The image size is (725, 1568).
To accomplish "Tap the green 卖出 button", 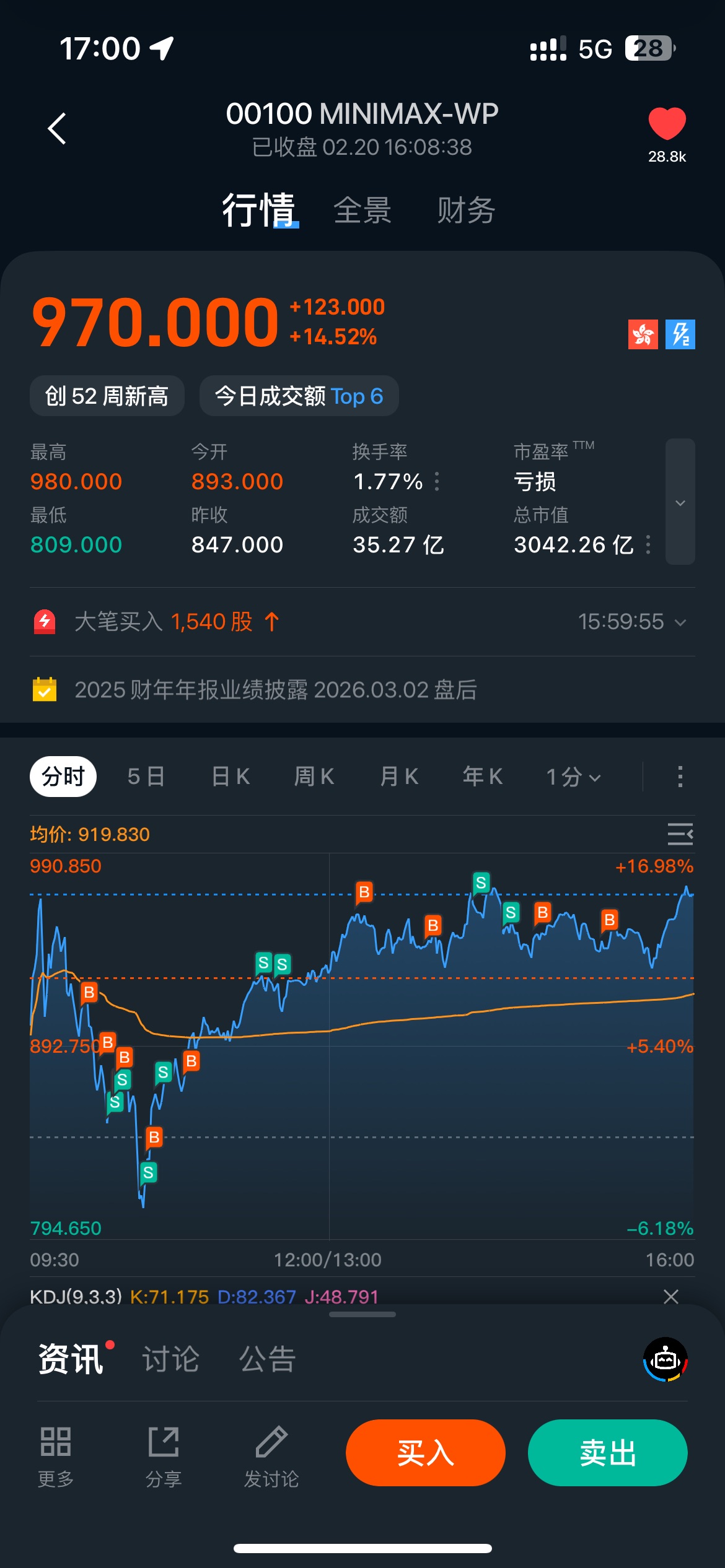I will [607, 1453].
